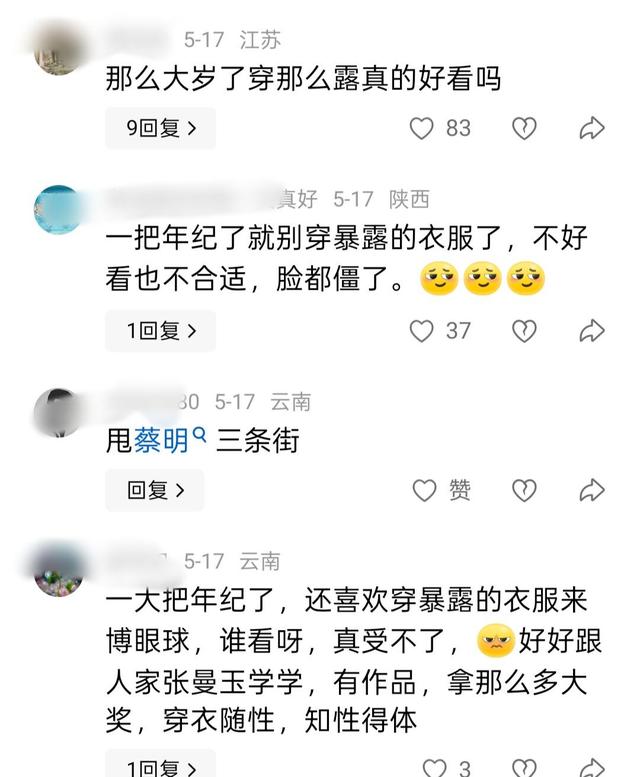View profile of the 甩蔡明 commenter

(x=58, y=410)
